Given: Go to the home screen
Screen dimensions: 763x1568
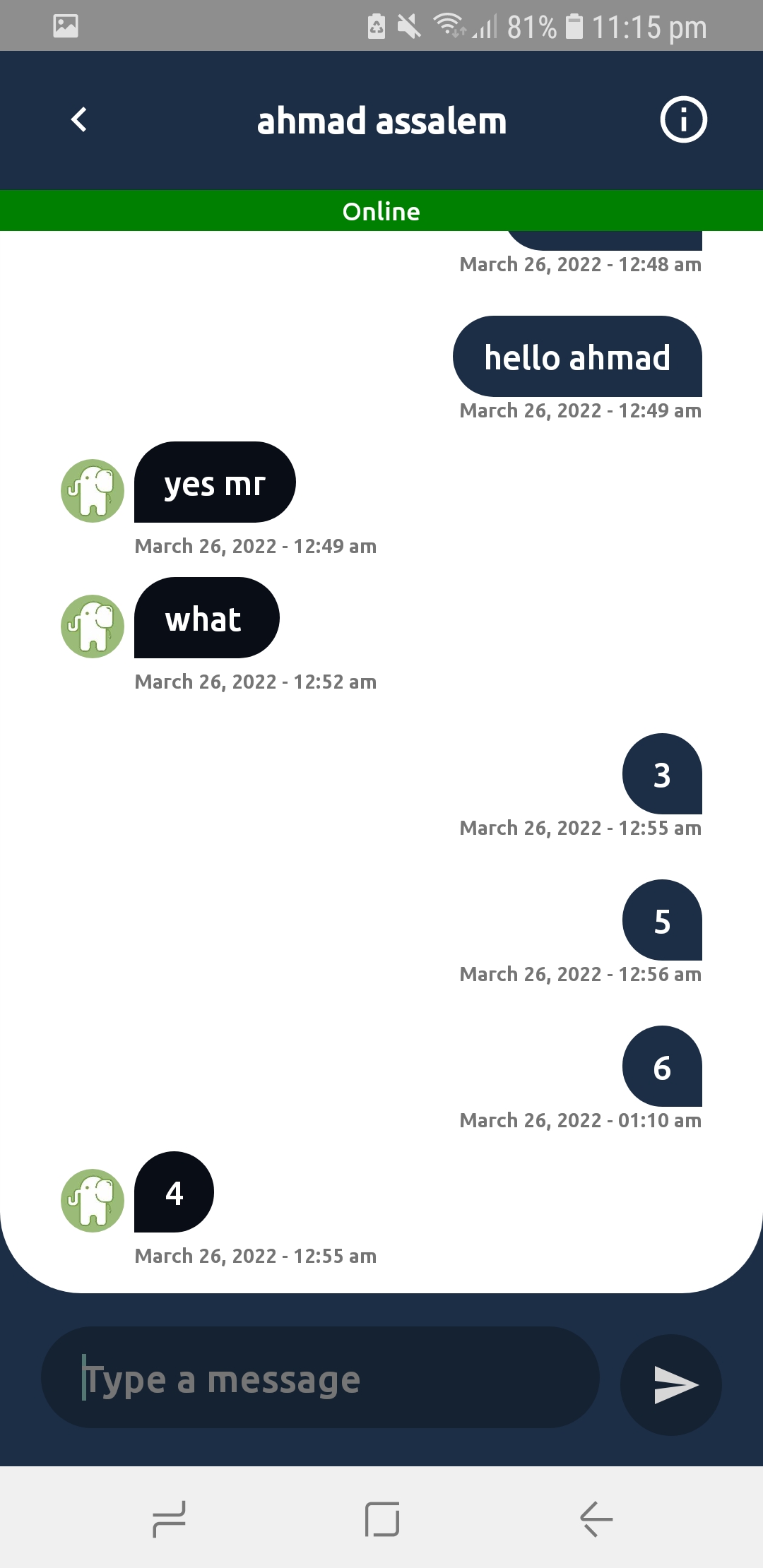Looking at the screenshot, I should tap(382, 1519).
